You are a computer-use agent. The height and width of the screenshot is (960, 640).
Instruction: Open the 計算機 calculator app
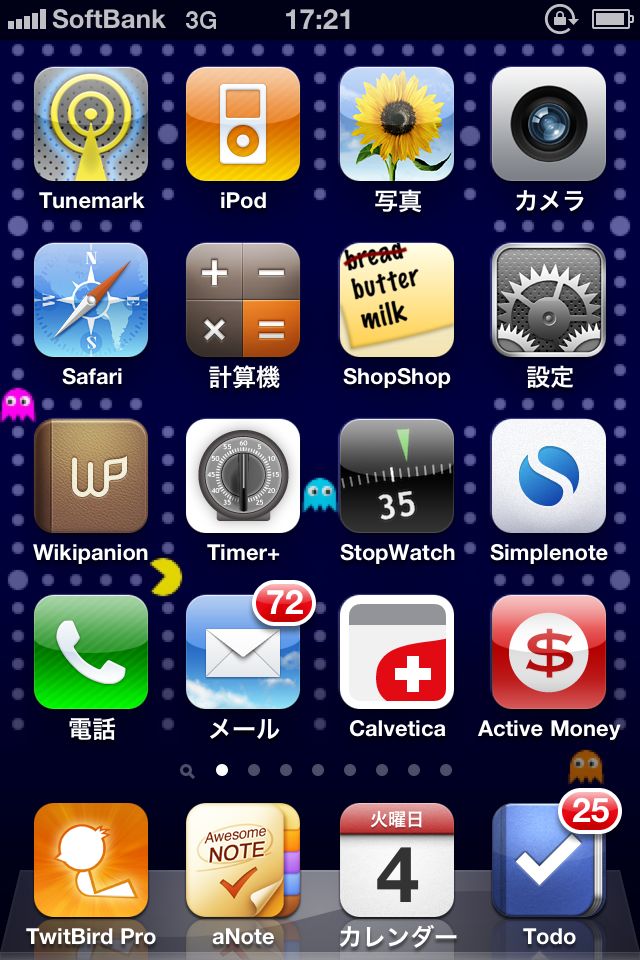[x=243, y=300]
